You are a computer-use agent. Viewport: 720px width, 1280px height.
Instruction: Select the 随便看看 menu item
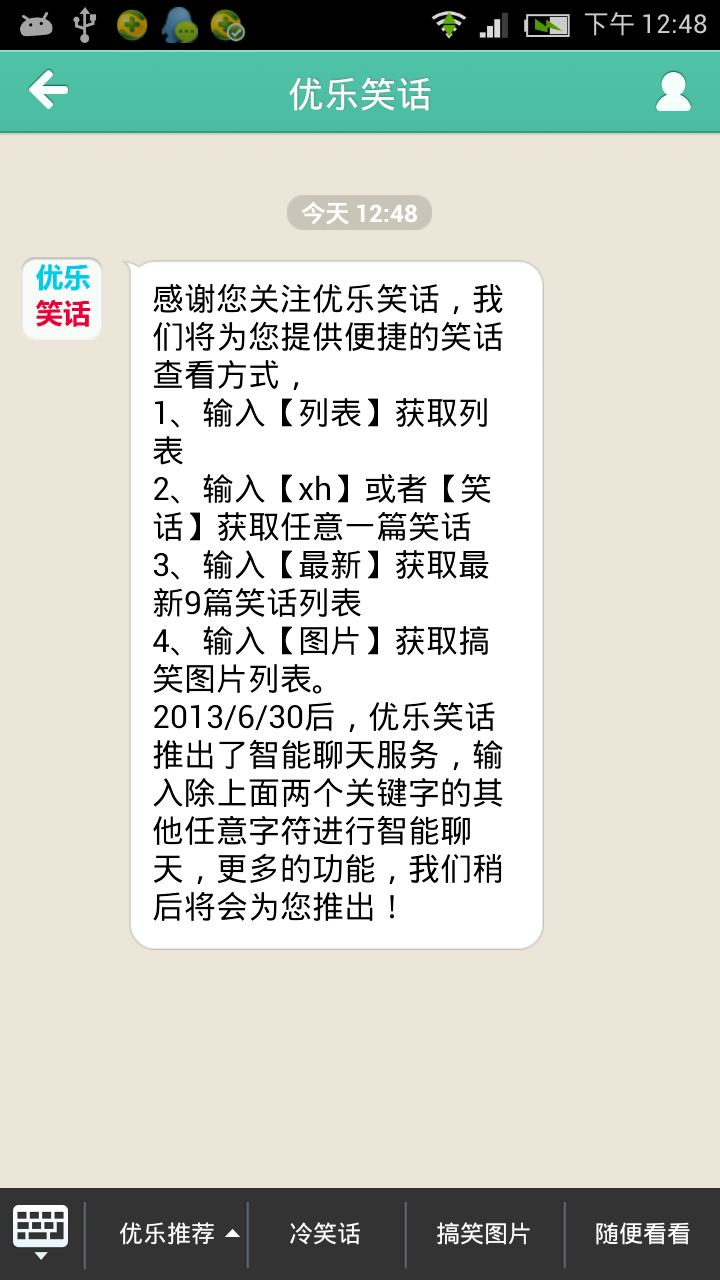pos(643,1234)
